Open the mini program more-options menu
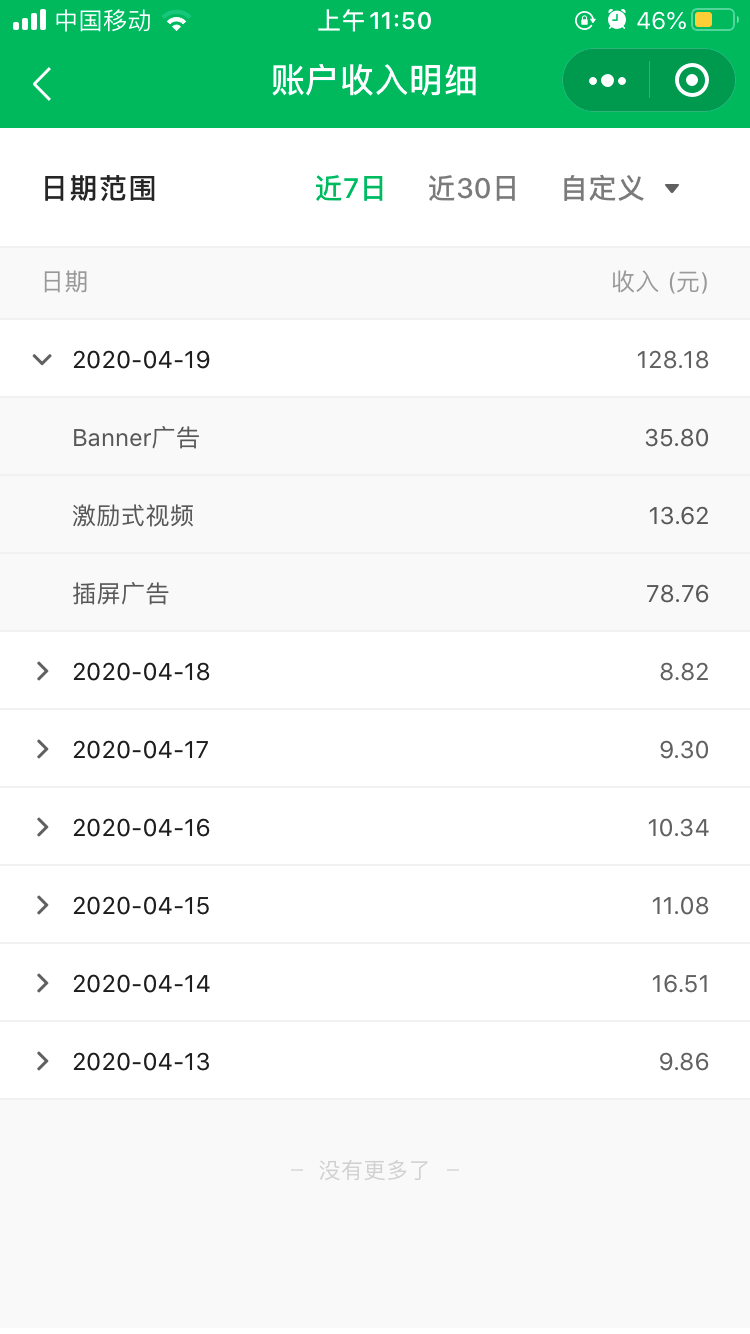Viewport: 750px width, 1334px height. (x=607, y=81)
